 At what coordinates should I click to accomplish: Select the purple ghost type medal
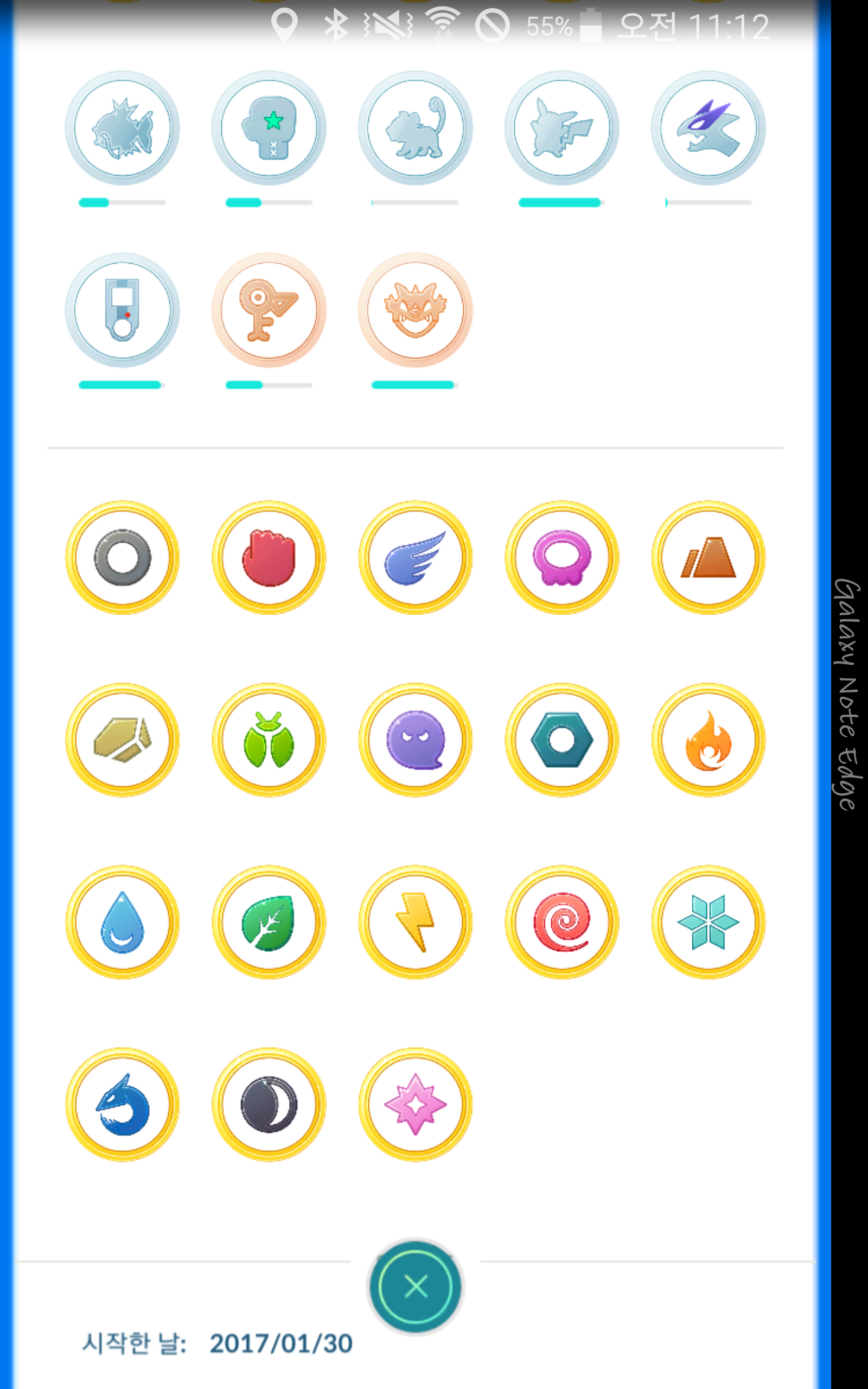(415, 740)
